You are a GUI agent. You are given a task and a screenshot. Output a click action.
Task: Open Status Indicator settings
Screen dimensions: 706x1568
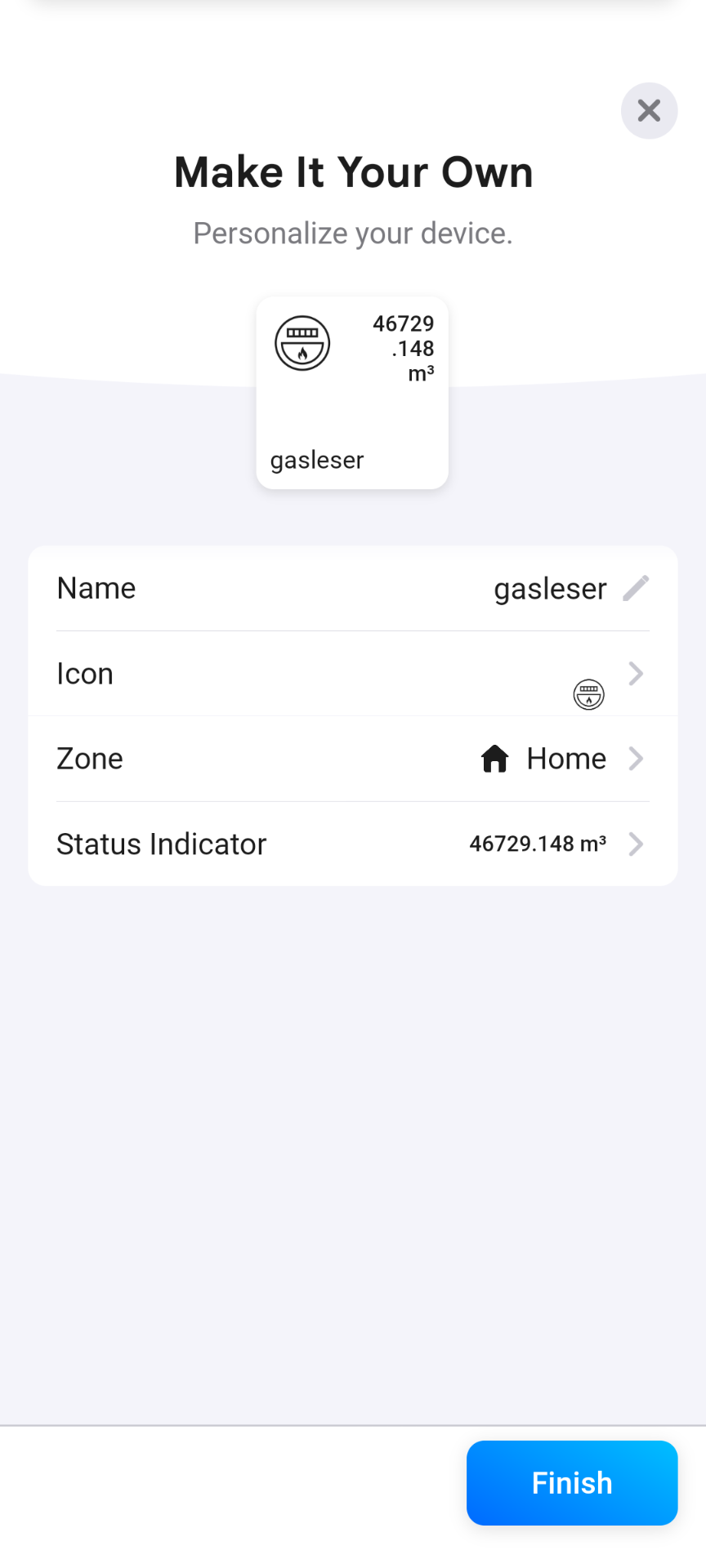click(x=353, y=844)
